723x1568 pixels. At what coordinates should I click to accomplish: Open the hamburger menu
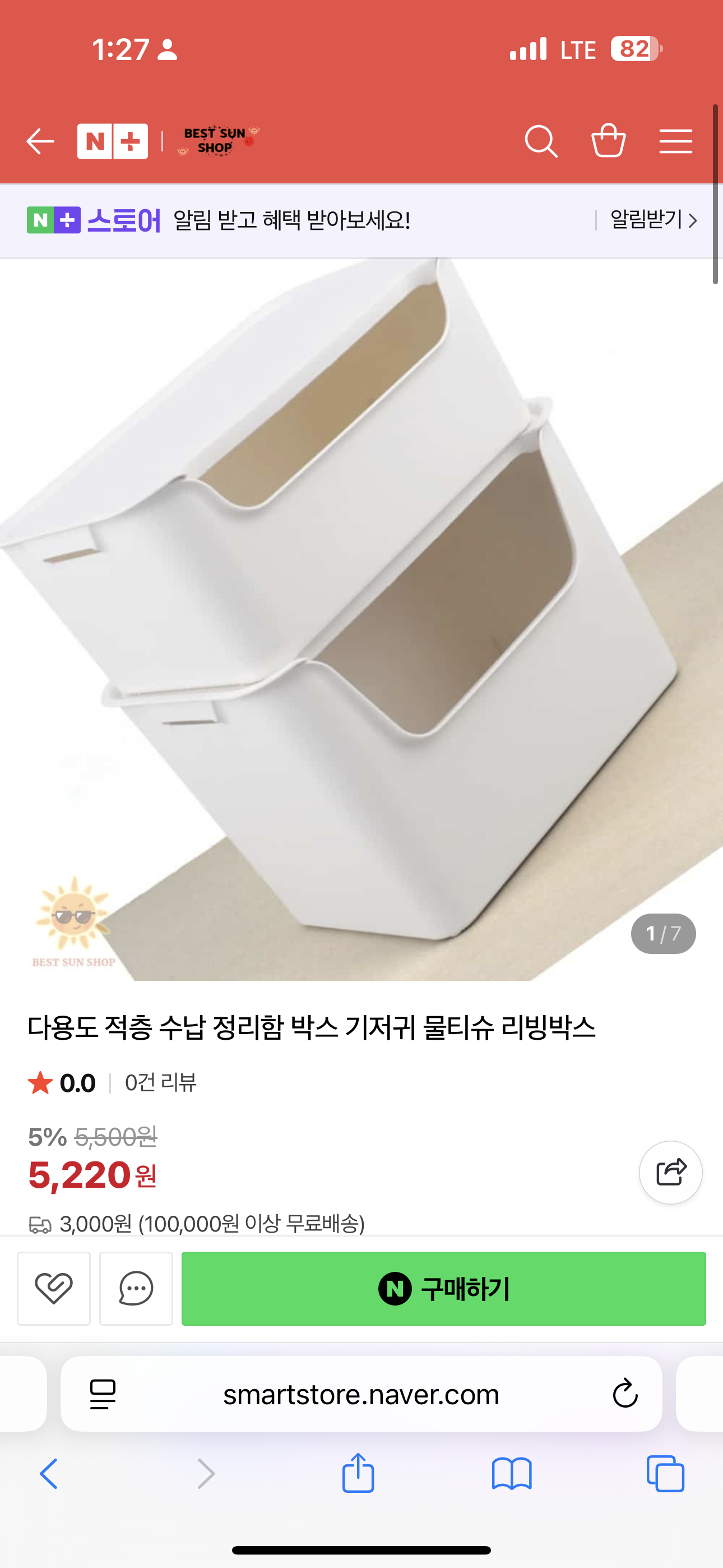pyautogui.click(x=675, y=141)
